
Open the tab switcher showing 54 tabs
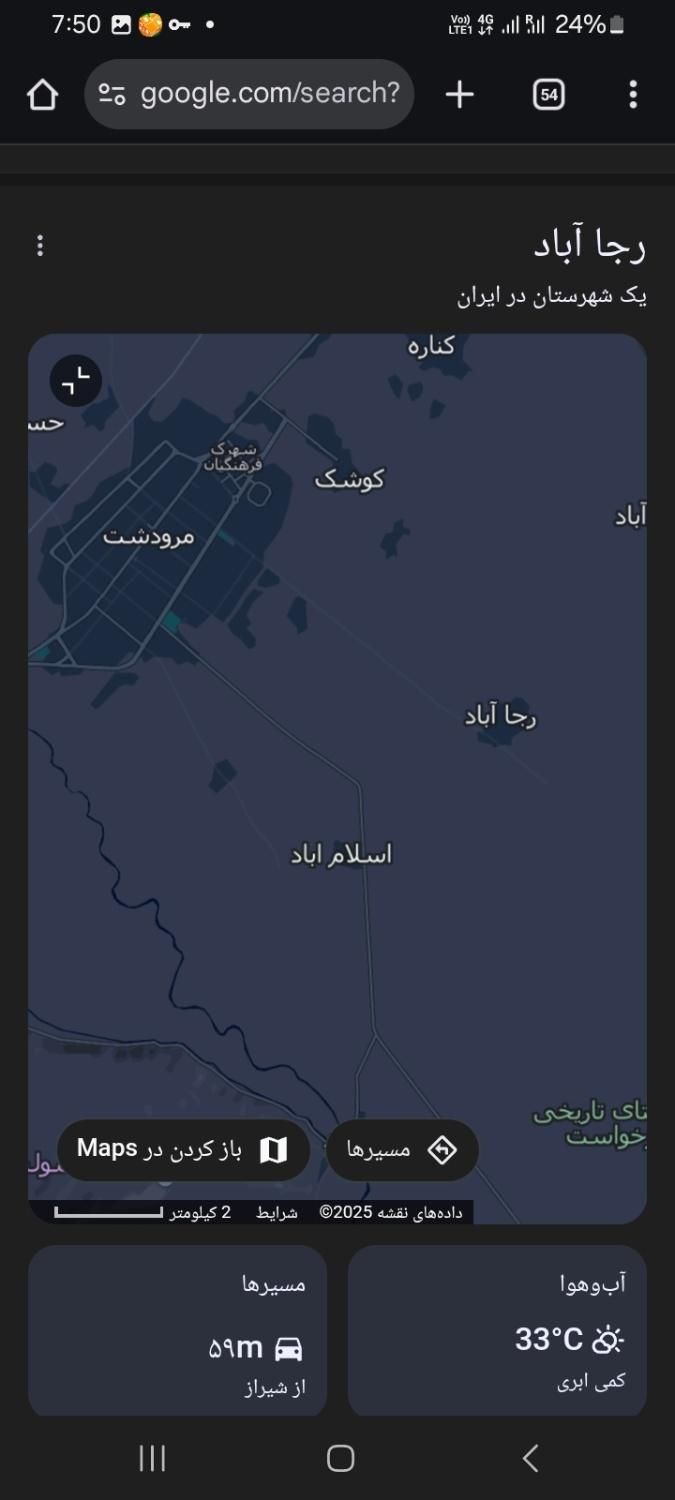[x=548, y=95]
